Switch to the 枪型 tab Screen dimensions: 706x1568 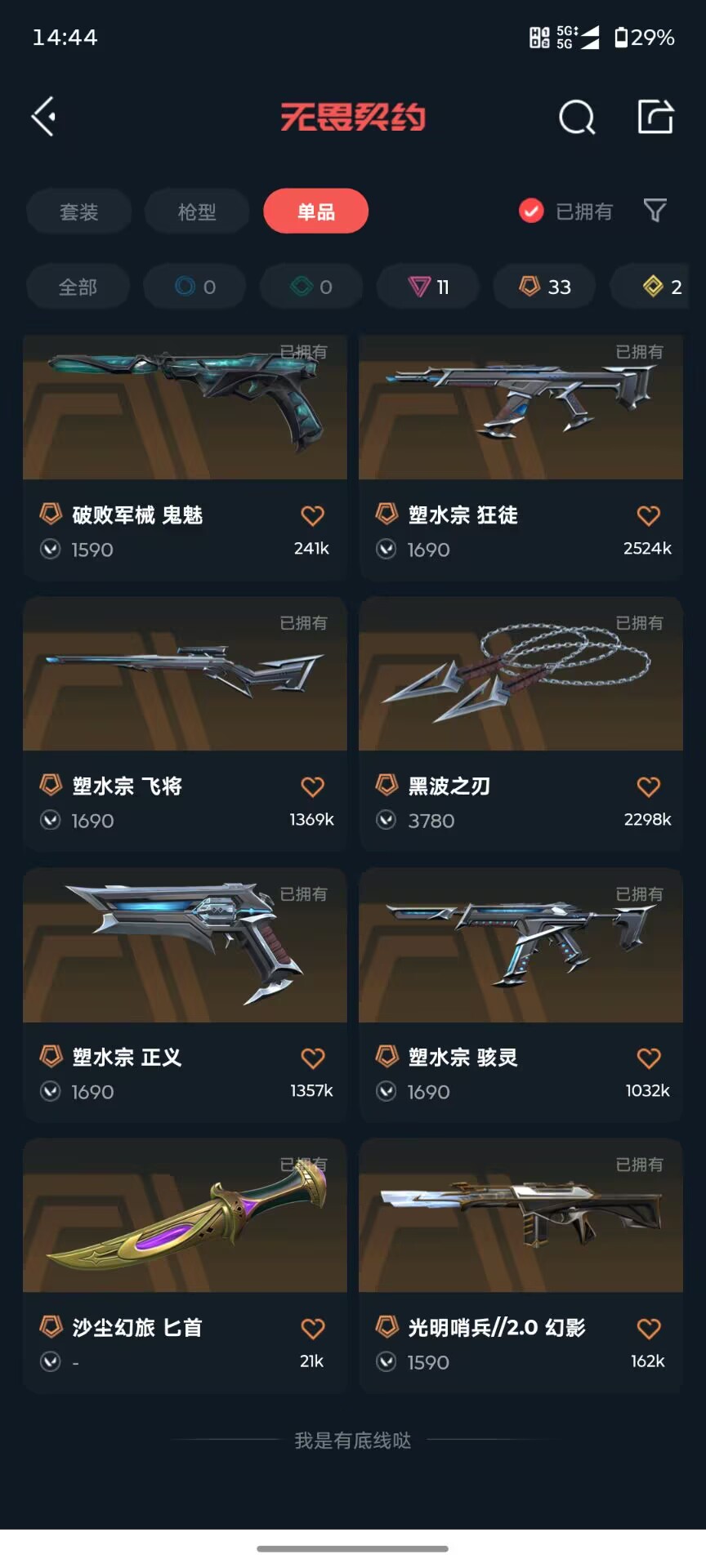[x=197, y=212]
